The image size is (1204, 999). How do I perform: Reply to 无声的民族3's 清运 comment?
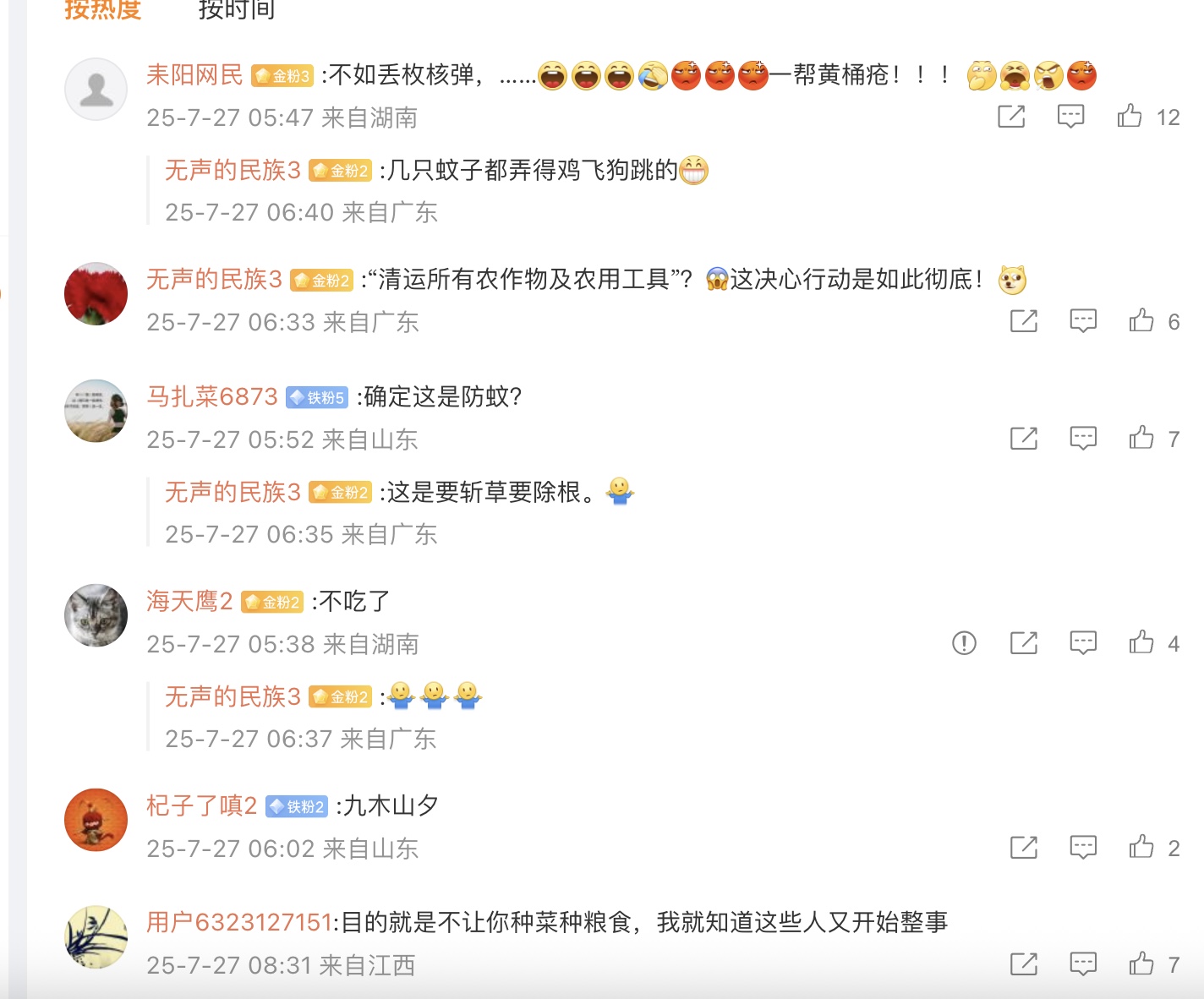[x=1082, y=320]
